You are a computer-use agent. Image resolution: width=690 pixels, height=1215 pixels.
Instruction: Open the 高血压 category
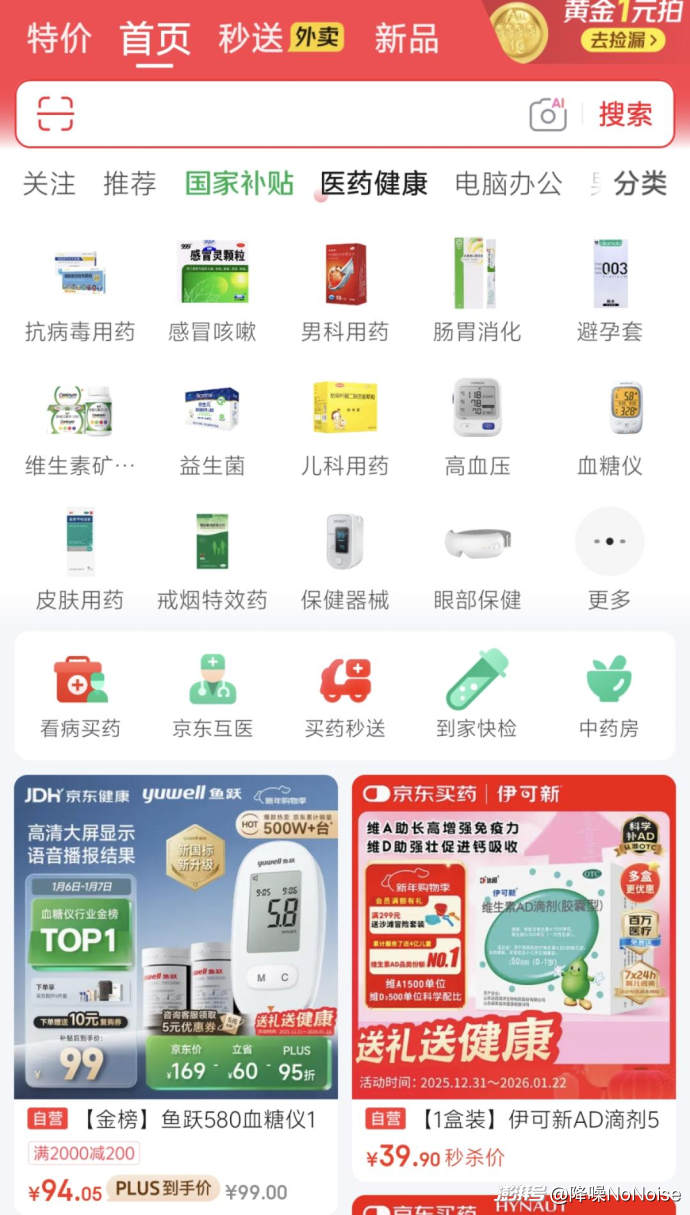click(x=477, y=425)
